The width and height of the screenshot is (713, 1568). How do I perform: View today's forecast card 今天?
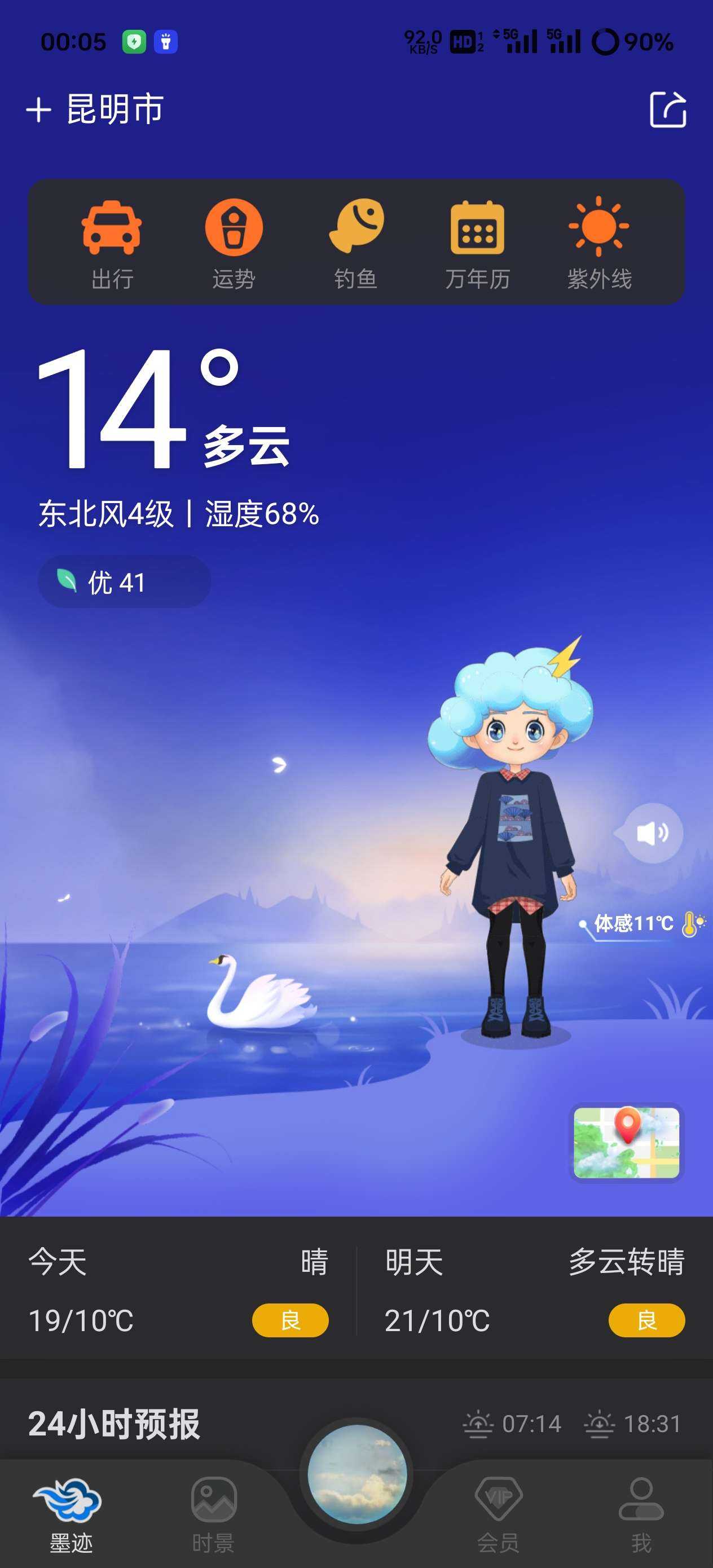[178, 1290]
